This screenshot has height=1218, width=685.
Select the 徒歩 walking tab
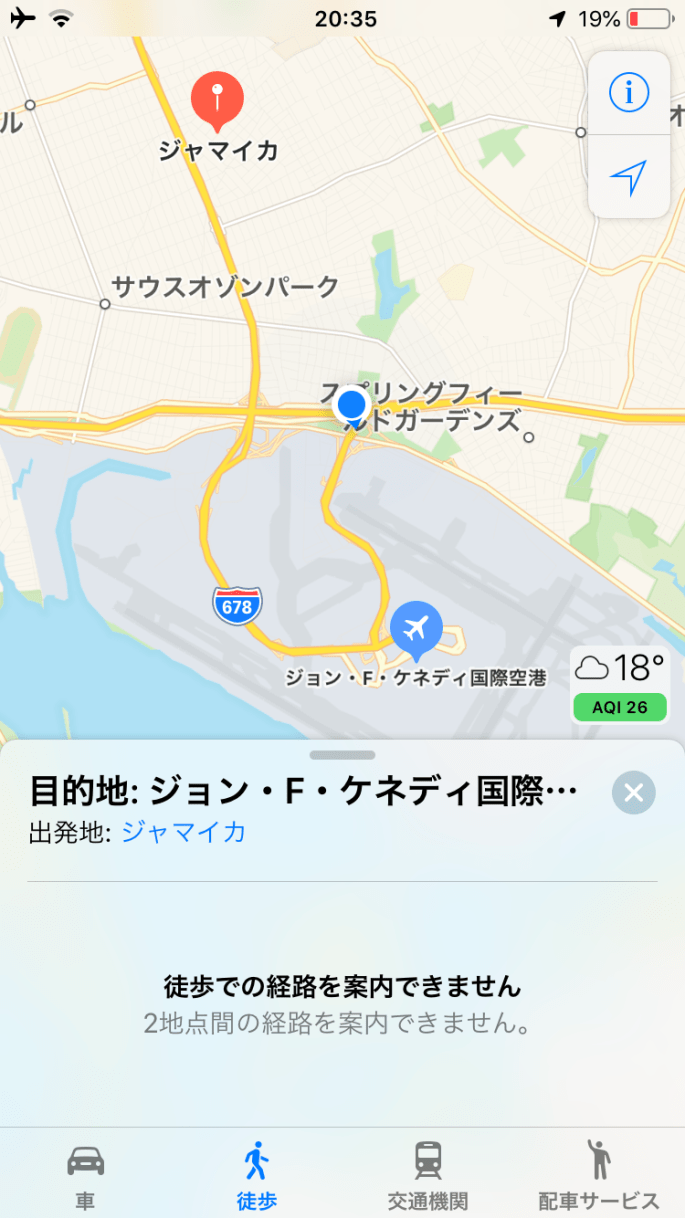click(257, 1176)
